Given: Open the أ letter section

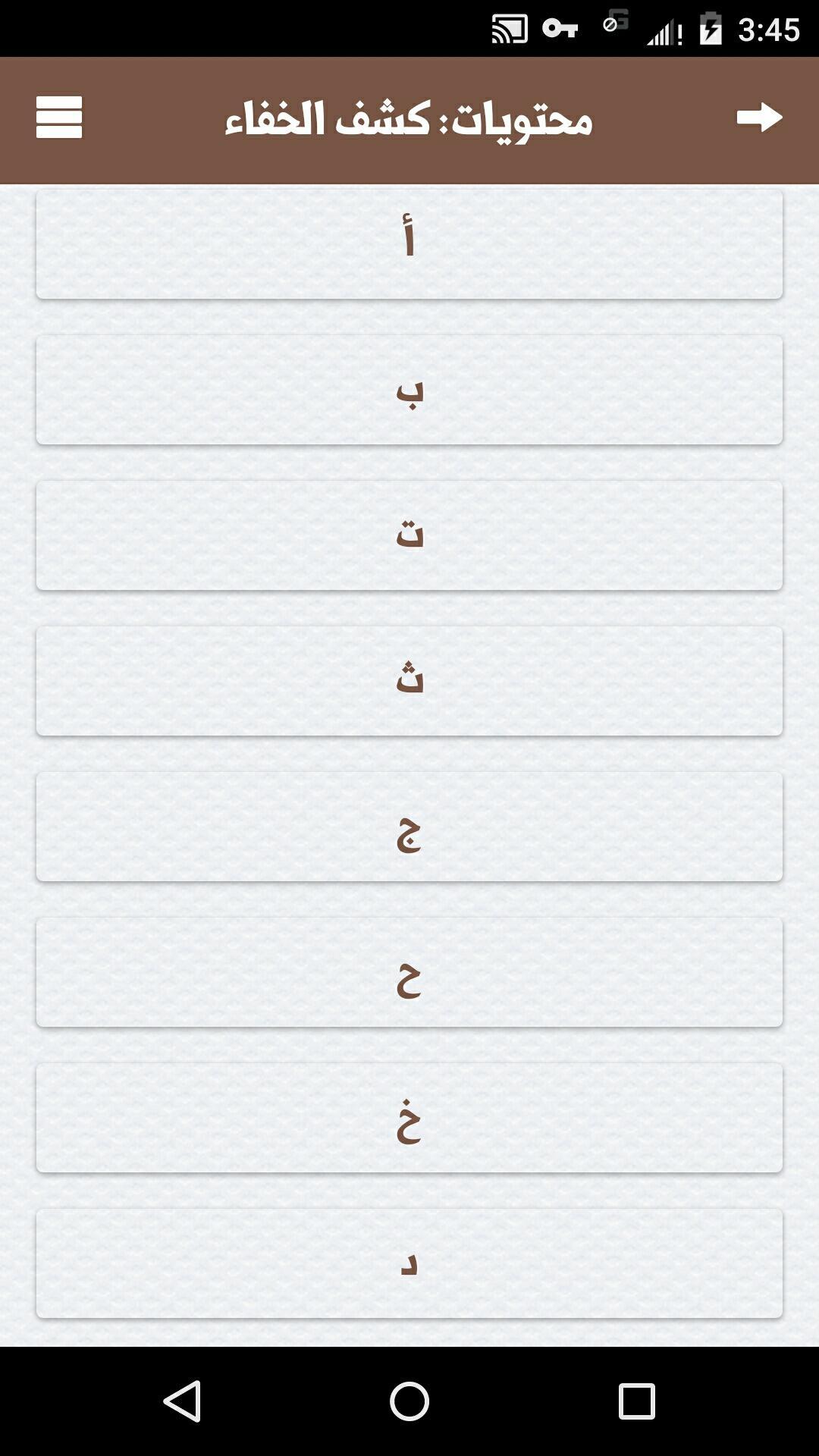Looking at the screenshot, I should 409,243.
